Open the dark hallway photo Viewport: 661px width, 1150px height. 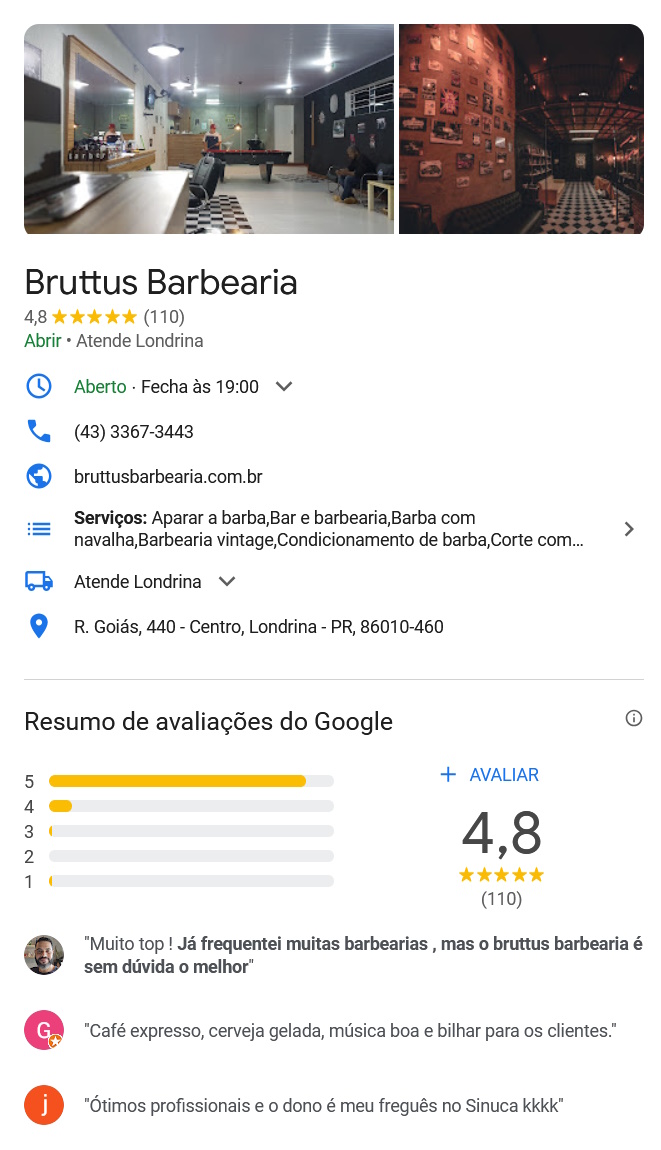tap(521, 129)
